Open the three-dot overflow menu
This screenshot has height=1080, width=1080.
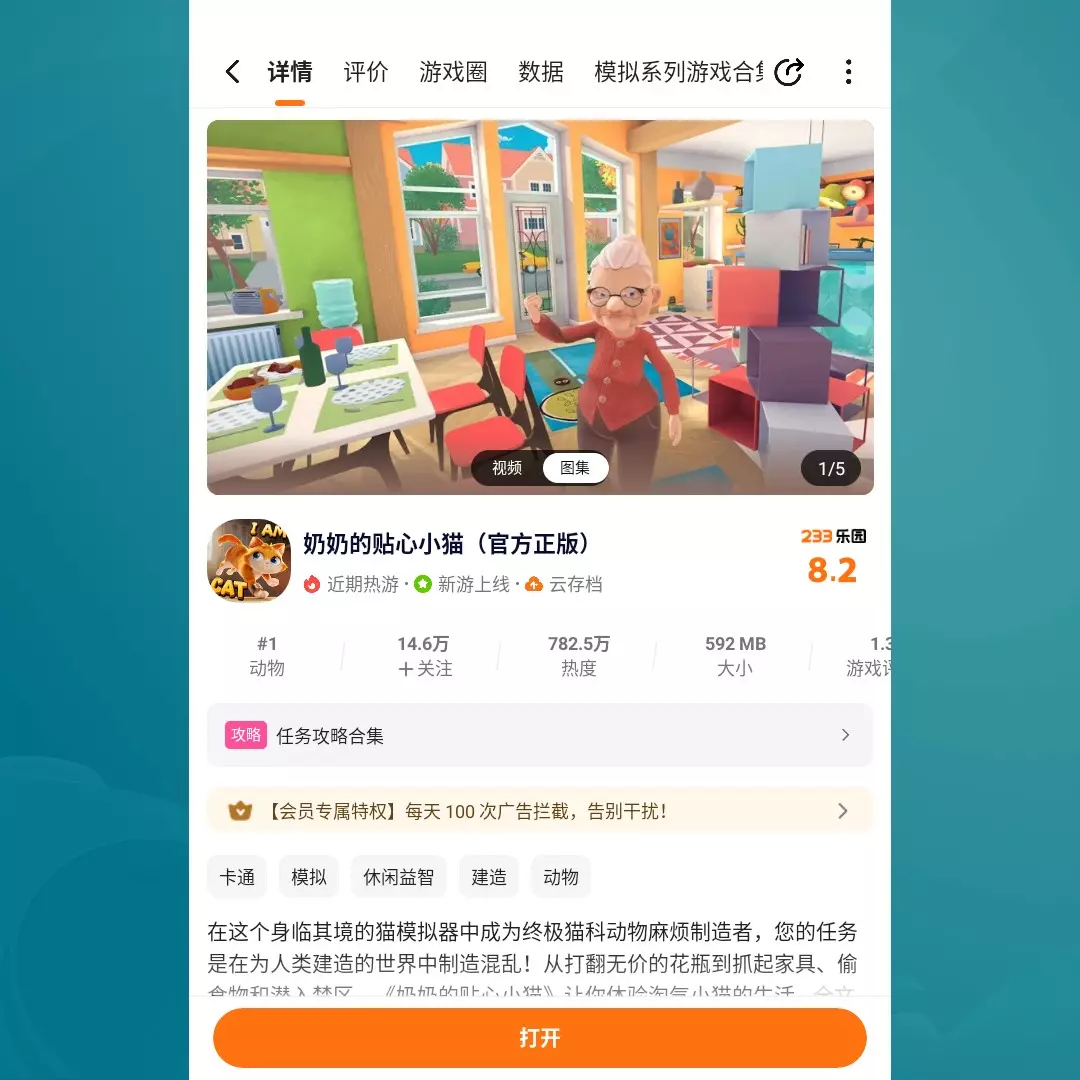click(848, 72)
